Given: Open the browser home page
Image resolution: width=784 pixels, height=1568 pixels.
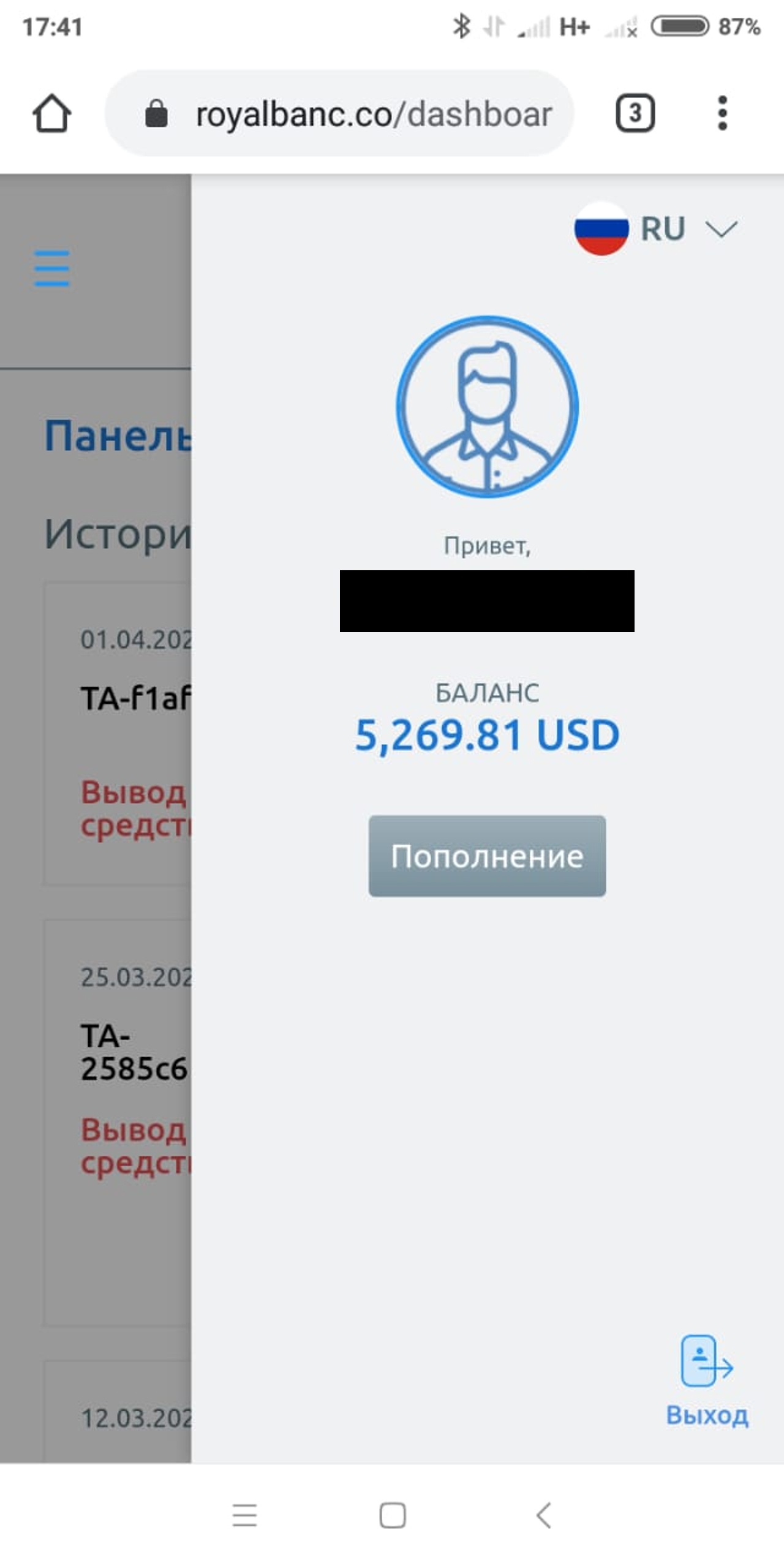Looking at the screenshot, I should tap(51, 113).
